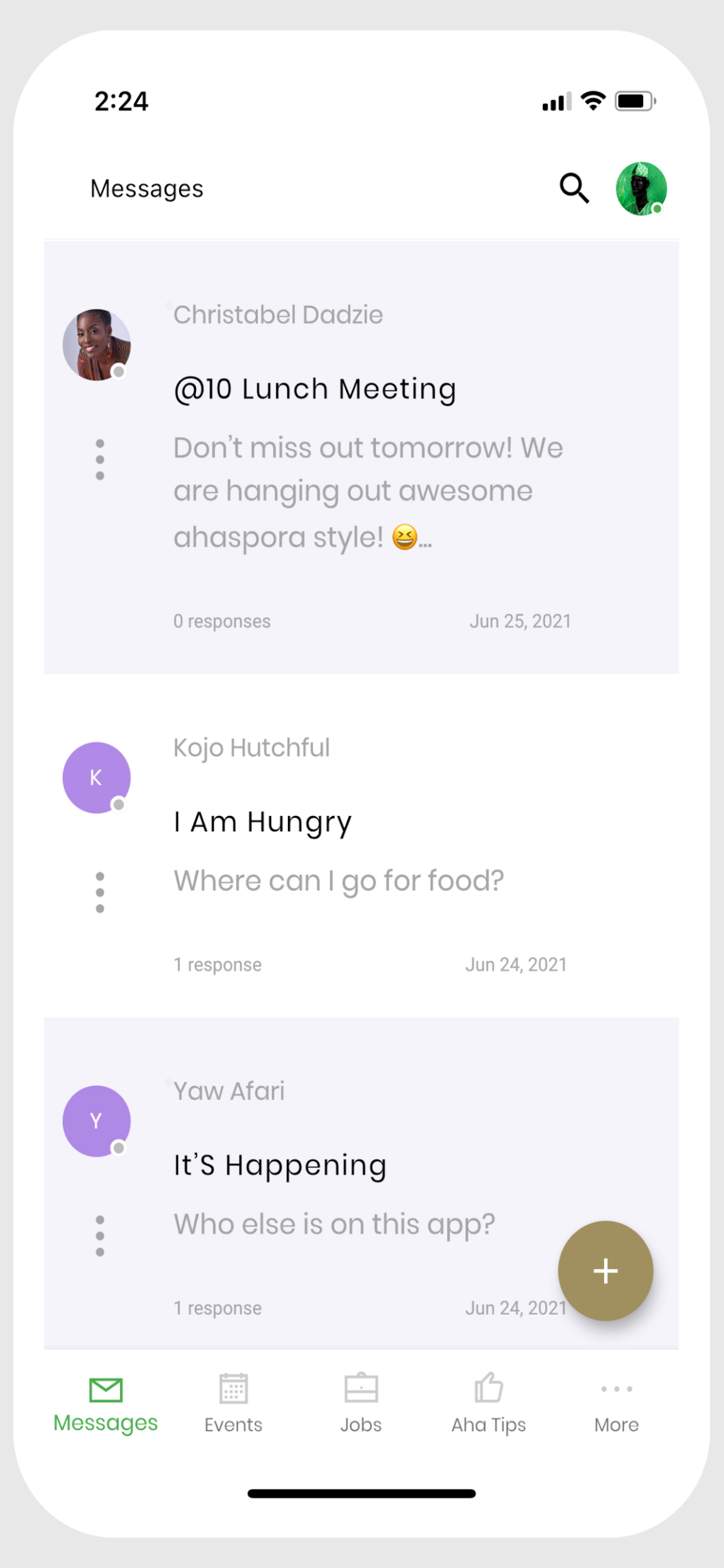Tap Kojo Hutchful's avatar

coord(97,778)
